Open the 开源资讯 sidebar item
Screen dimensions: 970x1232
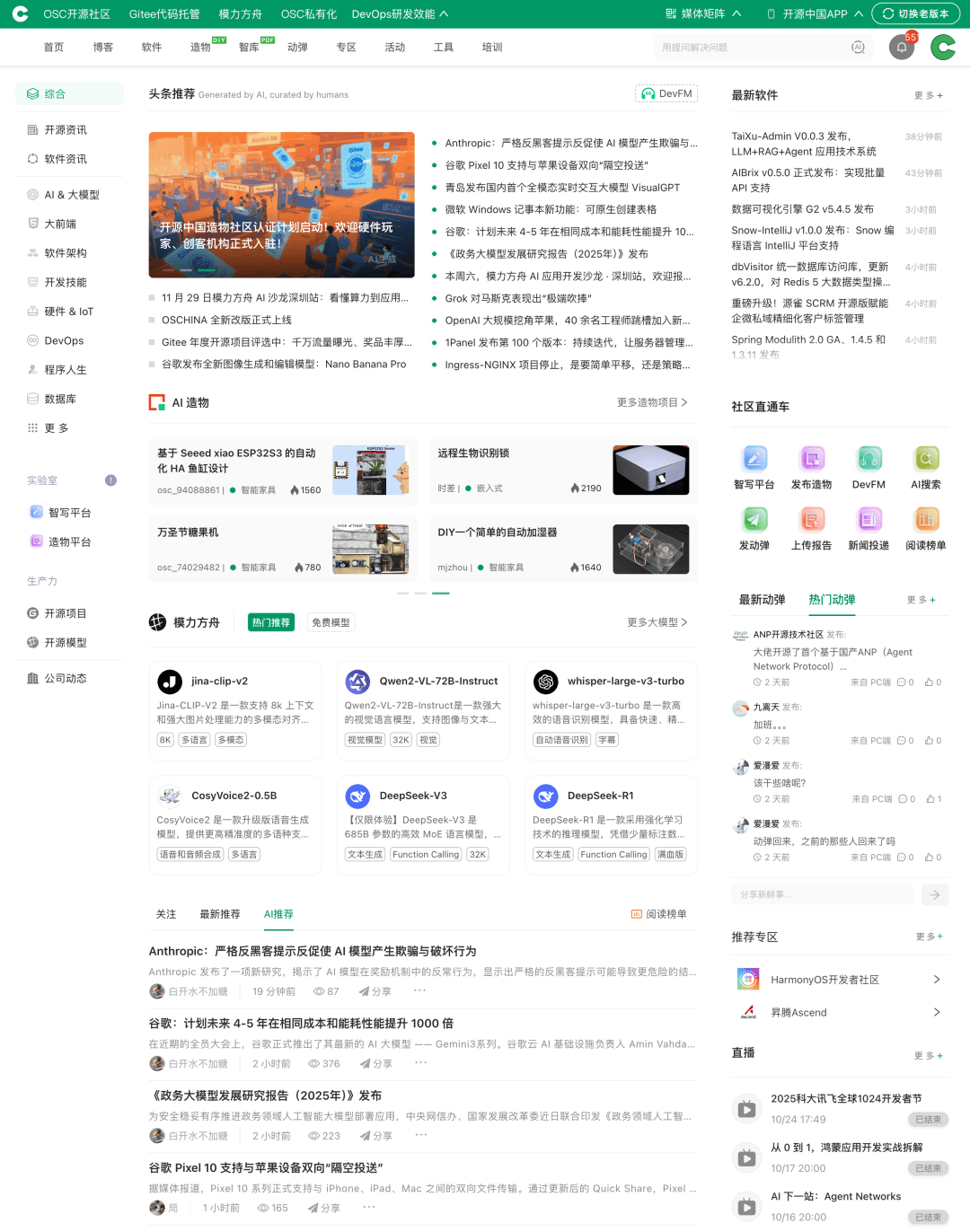pyautogui.click(x=66, y=130)
